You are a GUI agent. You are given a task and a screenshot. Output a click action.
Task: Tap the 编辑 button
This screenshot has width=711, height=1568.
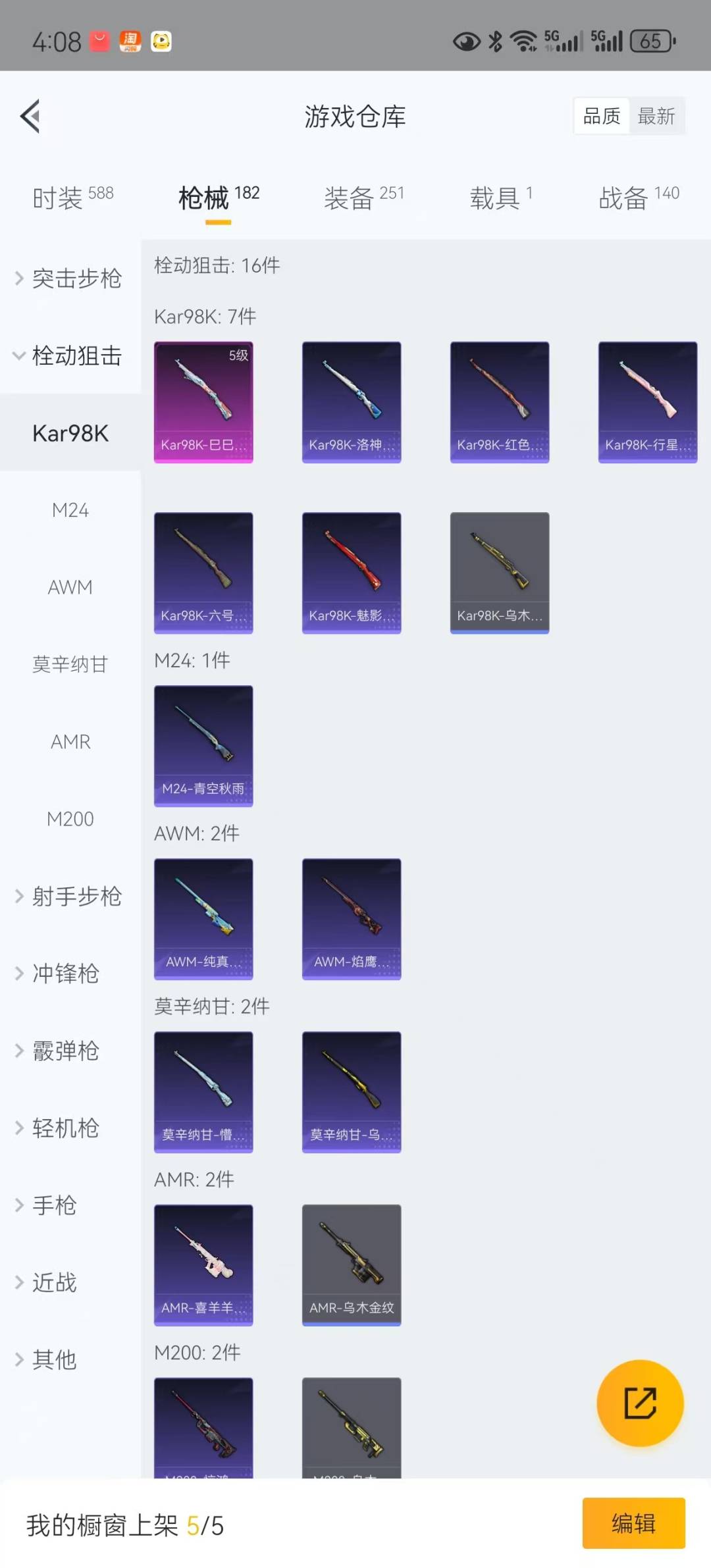click(633, 1523)
